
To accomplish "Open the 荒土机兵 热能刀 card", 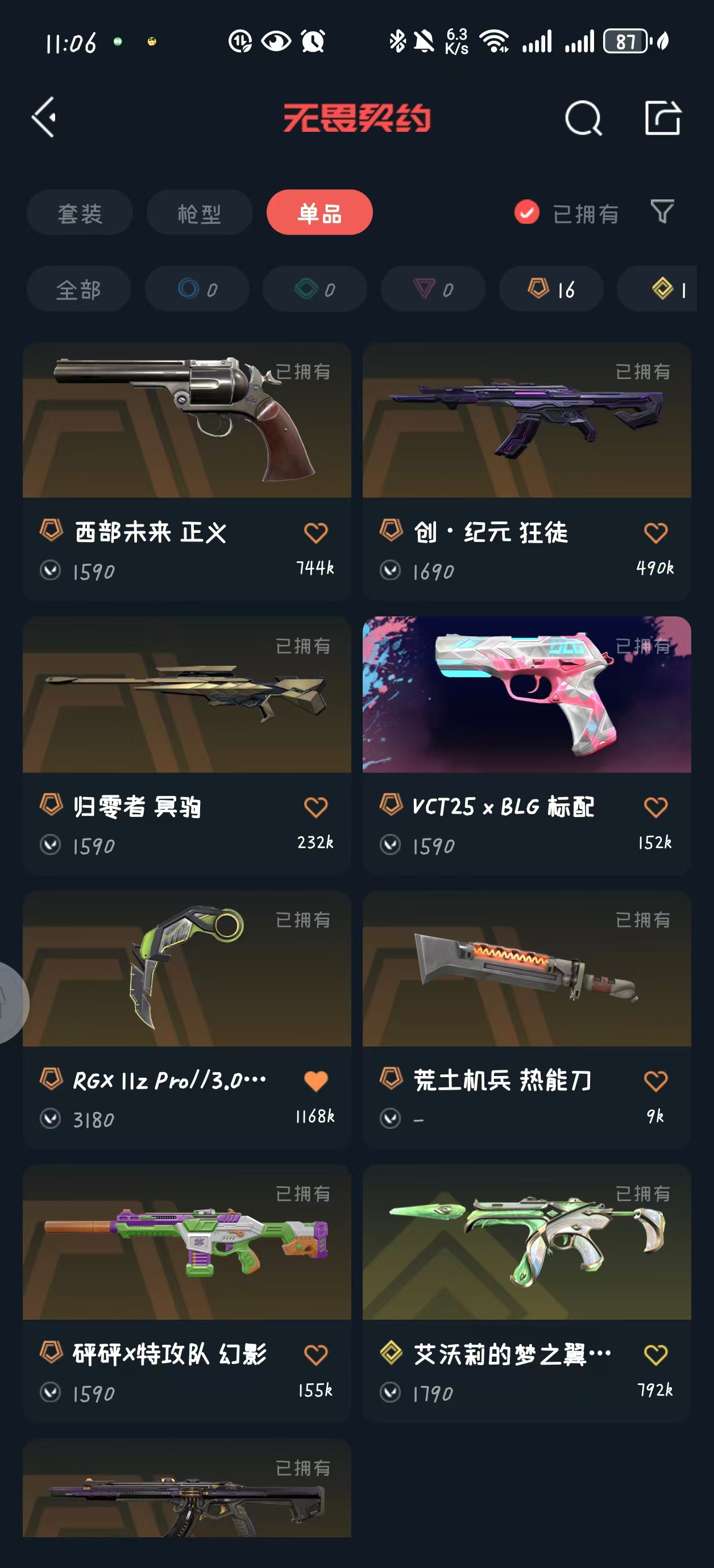I will (x=527, y=1020).
